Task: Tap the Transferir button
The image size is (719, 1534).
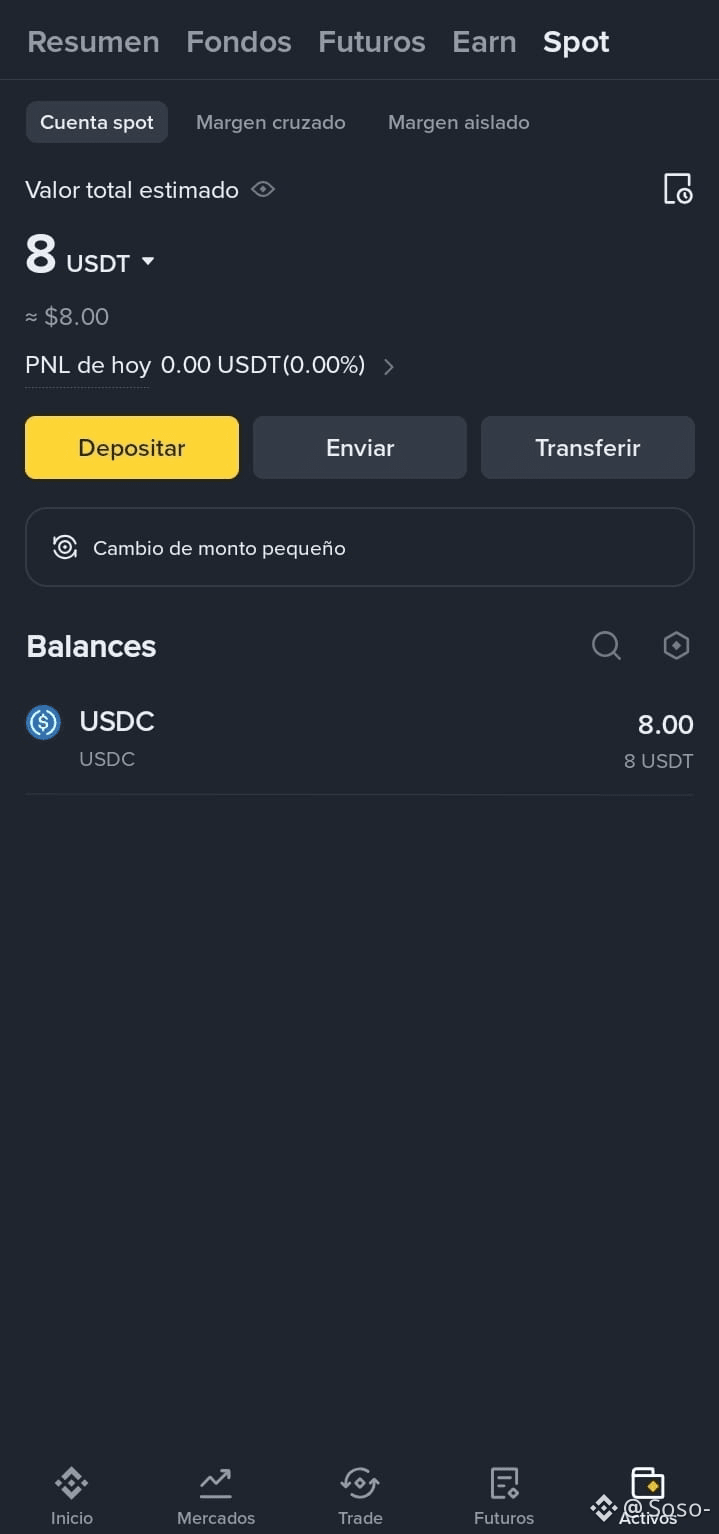Action: pyautogui.click(x=587, y=447)
